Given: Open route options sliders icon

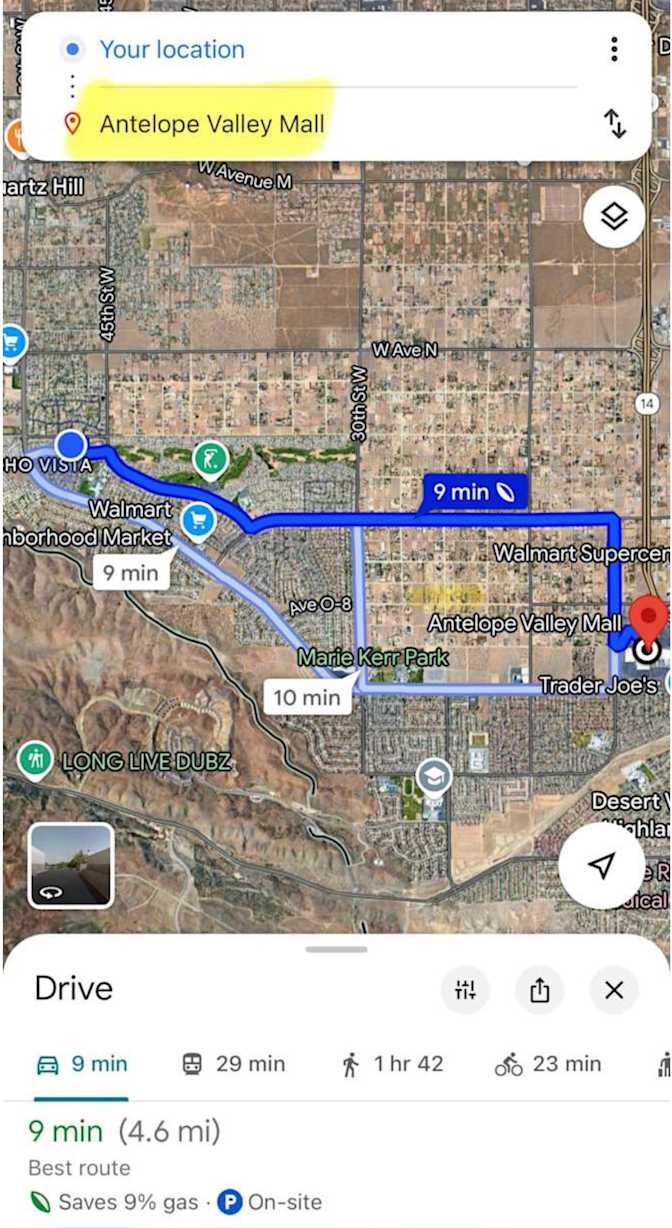Looking at the screenshot, I should tap(465, 990).
